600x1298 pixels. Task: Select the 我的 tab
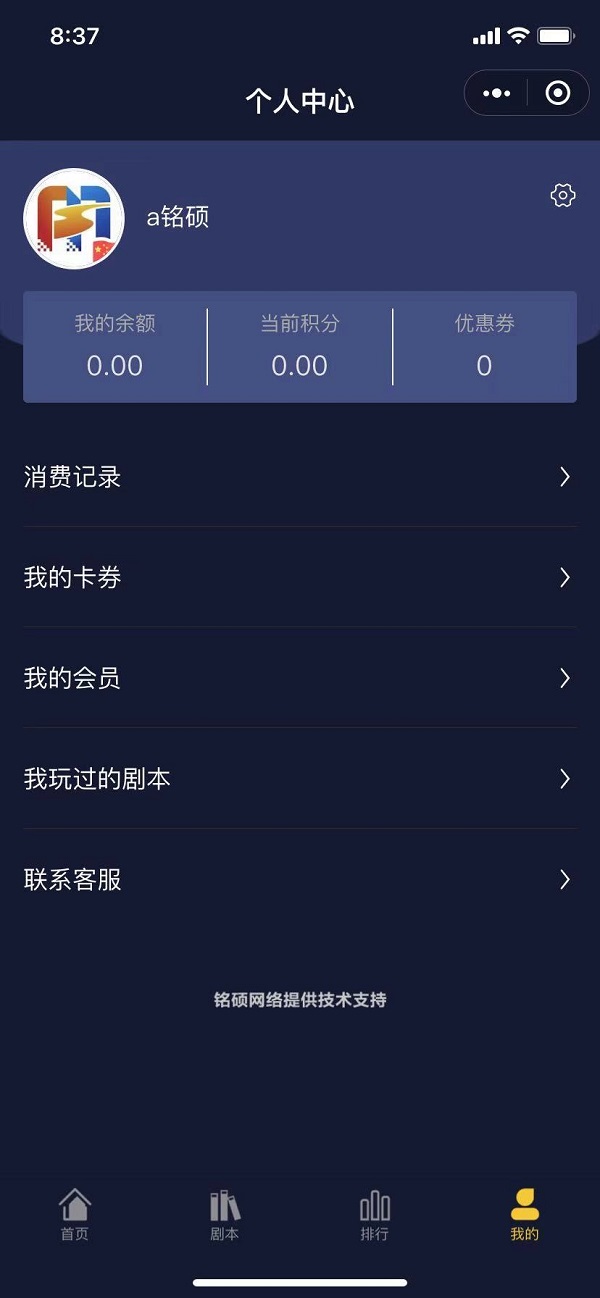pos(524,1214)
